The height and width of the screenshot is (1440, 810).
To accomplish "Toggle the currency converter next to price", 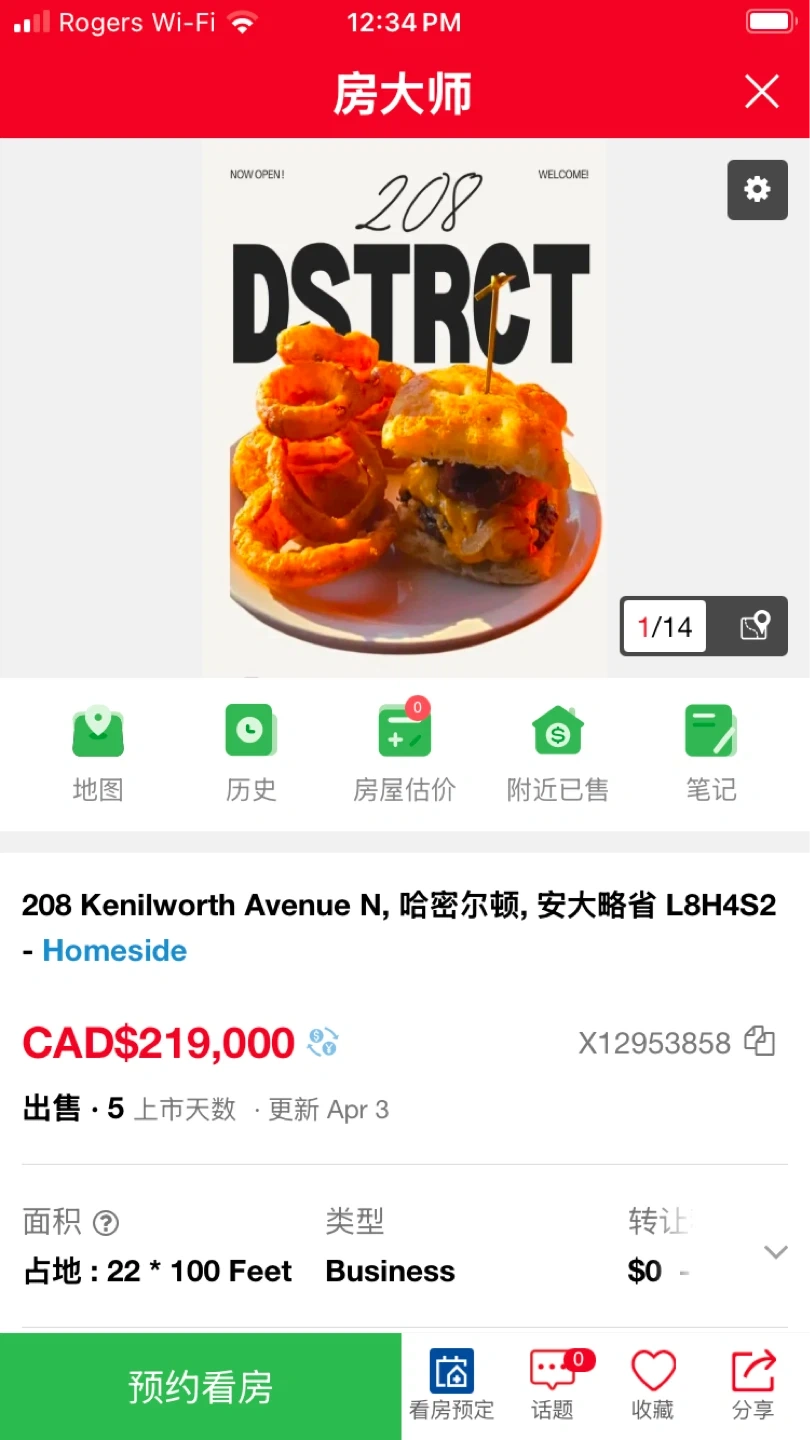I will [323, 1043].
